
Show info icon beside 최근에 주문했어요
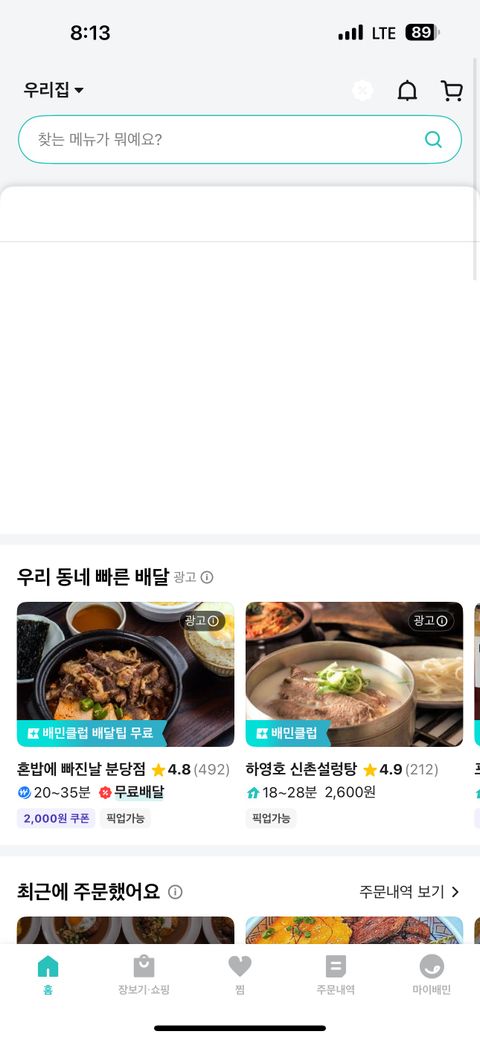(175, 892)
